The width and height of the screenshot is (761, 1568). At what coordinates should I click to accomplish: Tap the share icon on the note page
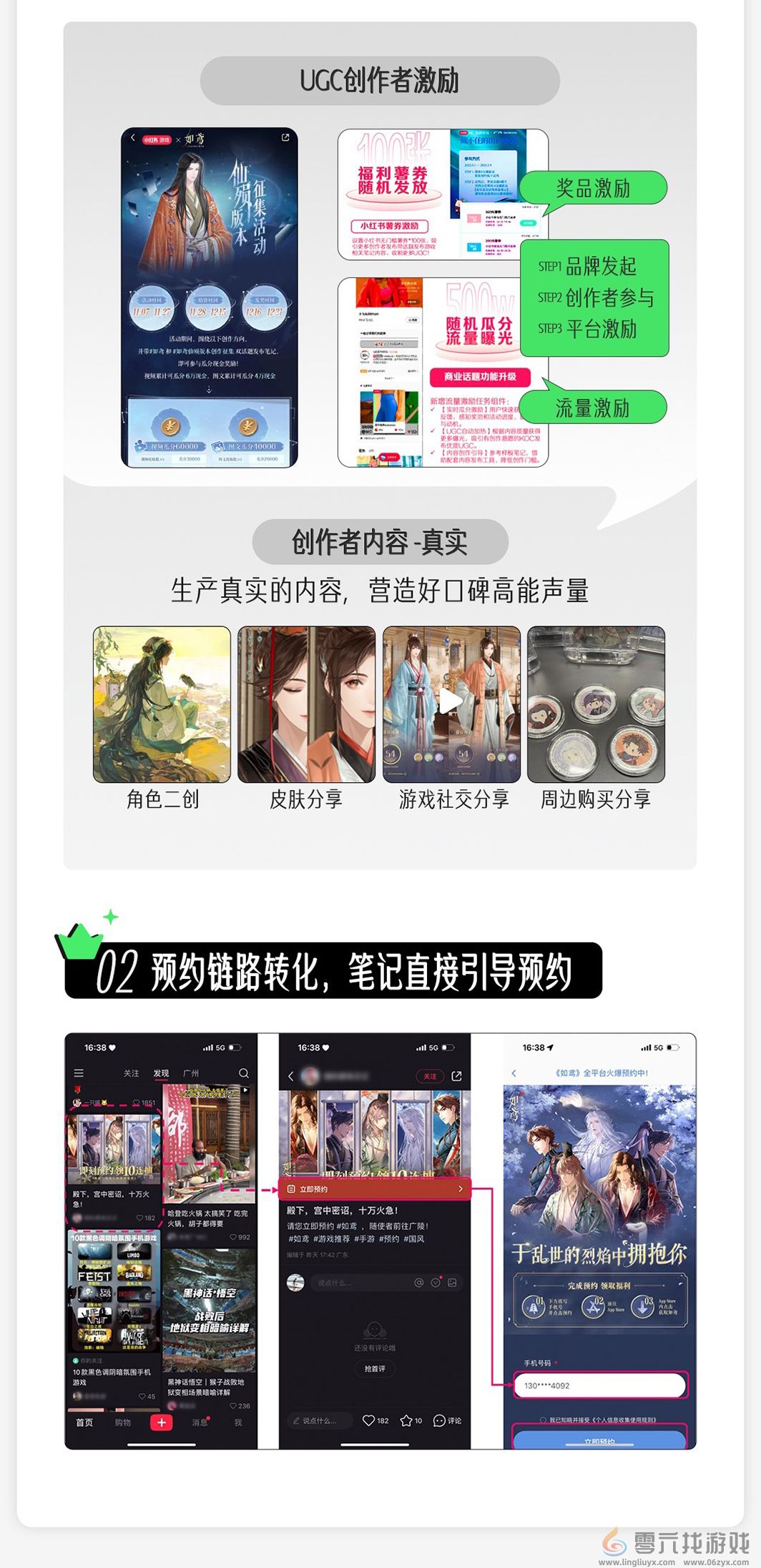tap(458, 1076)
